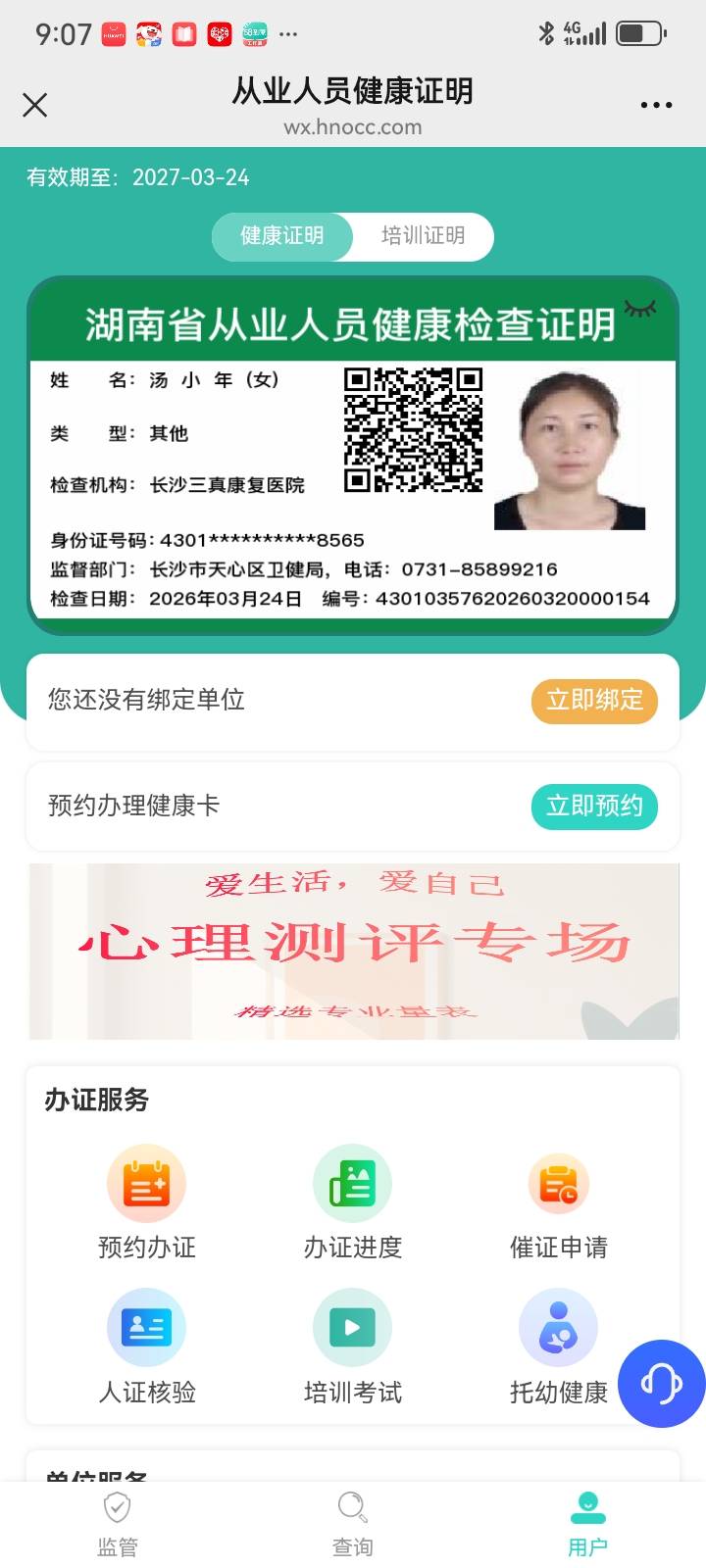Image resolution: width=706 pixels, height=1568 pixels.
Task: Check 办证进度 status
Action: pos(353,1203)
